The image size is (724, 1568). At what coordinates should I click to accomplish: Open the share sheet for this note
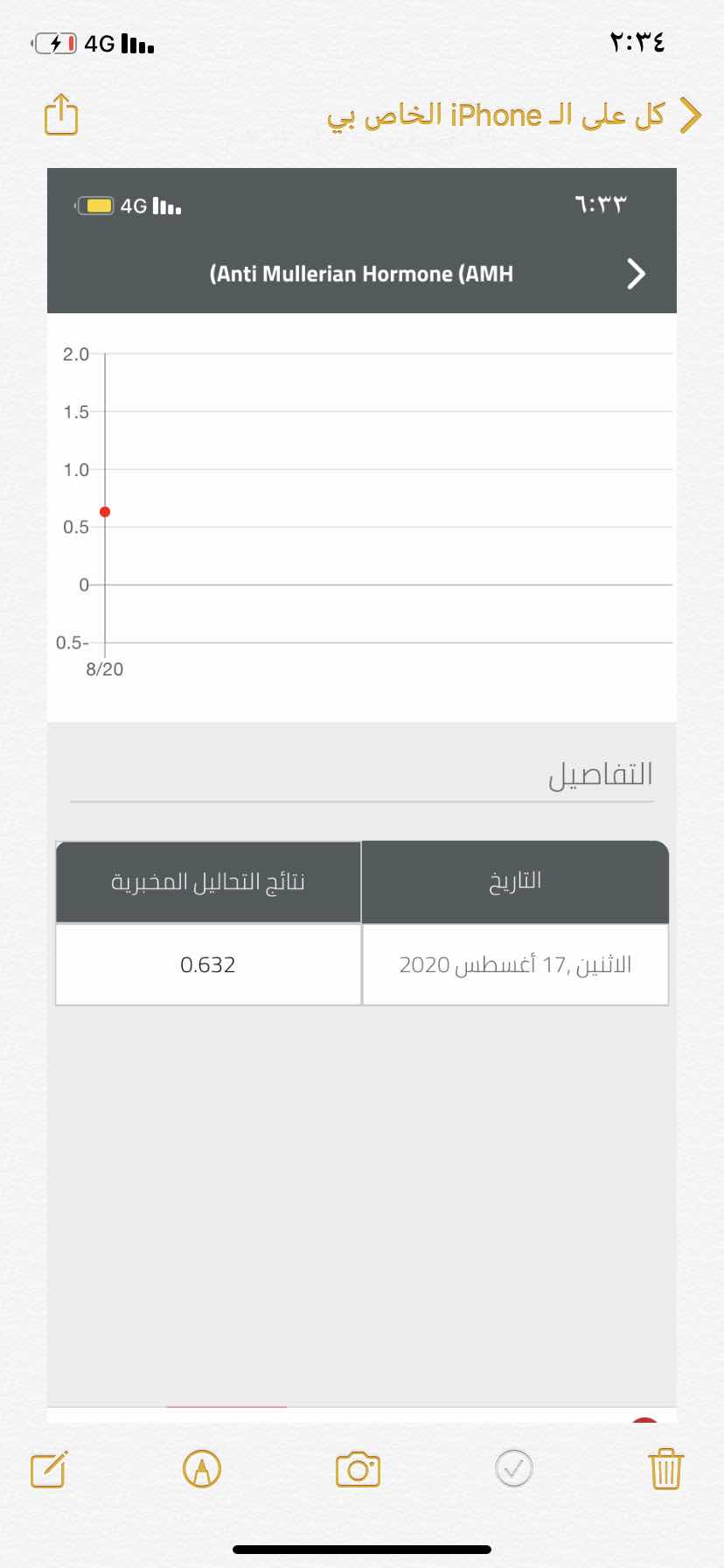coord(61,115)
